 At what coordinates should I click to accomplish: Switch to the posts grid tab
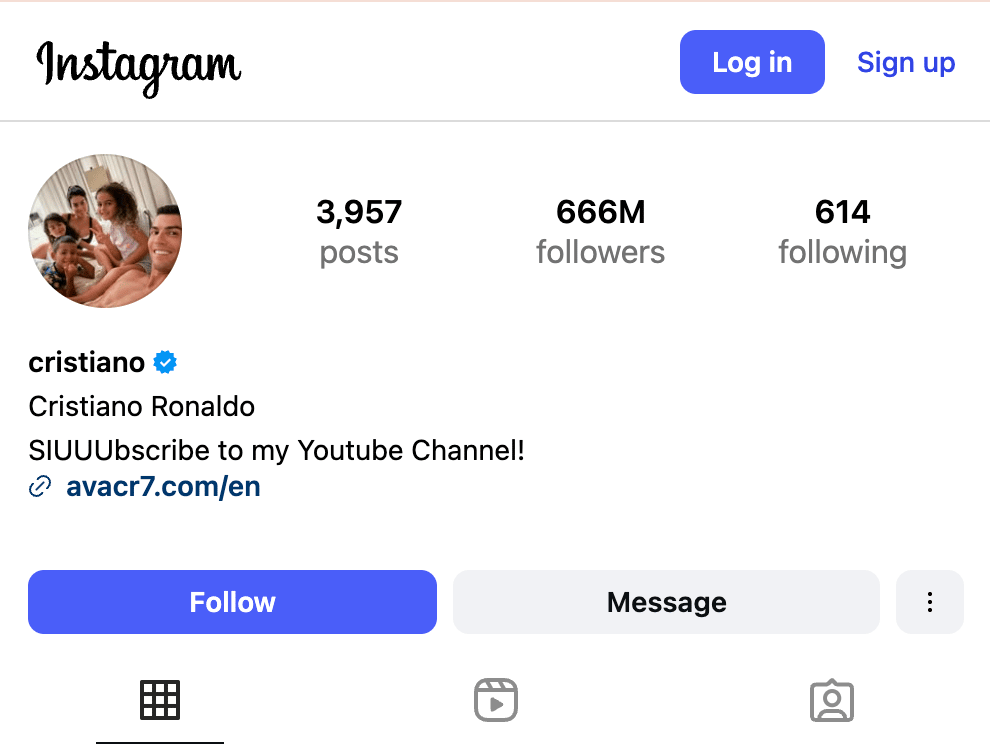point(160,700)
